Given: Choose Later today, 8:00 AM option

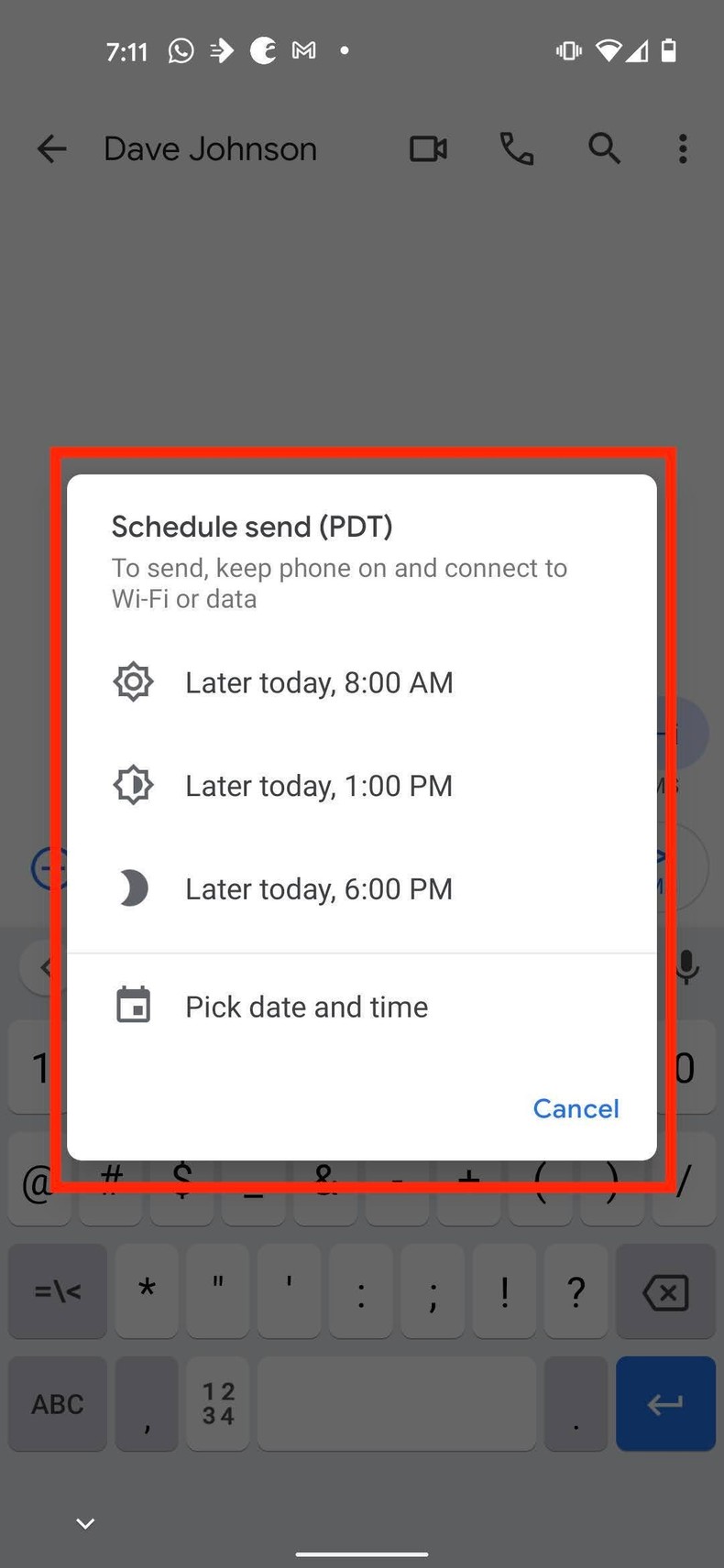Looking at the screenshot, I should pos(319,681).
